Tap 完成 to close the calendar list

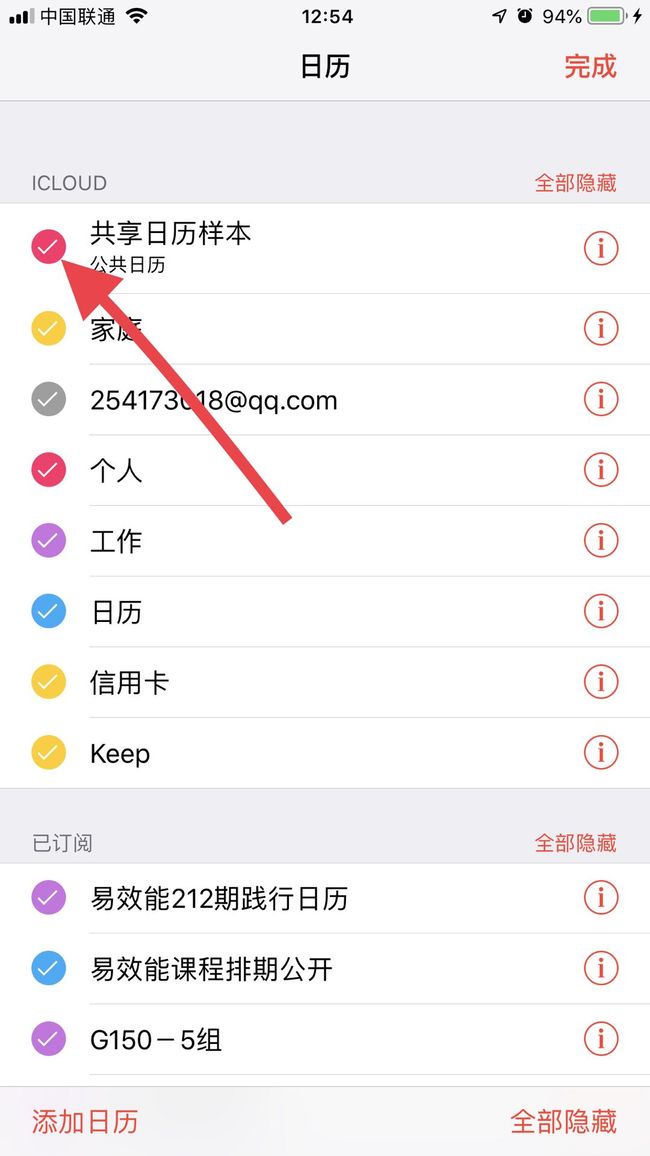click(x=590, y=66)
